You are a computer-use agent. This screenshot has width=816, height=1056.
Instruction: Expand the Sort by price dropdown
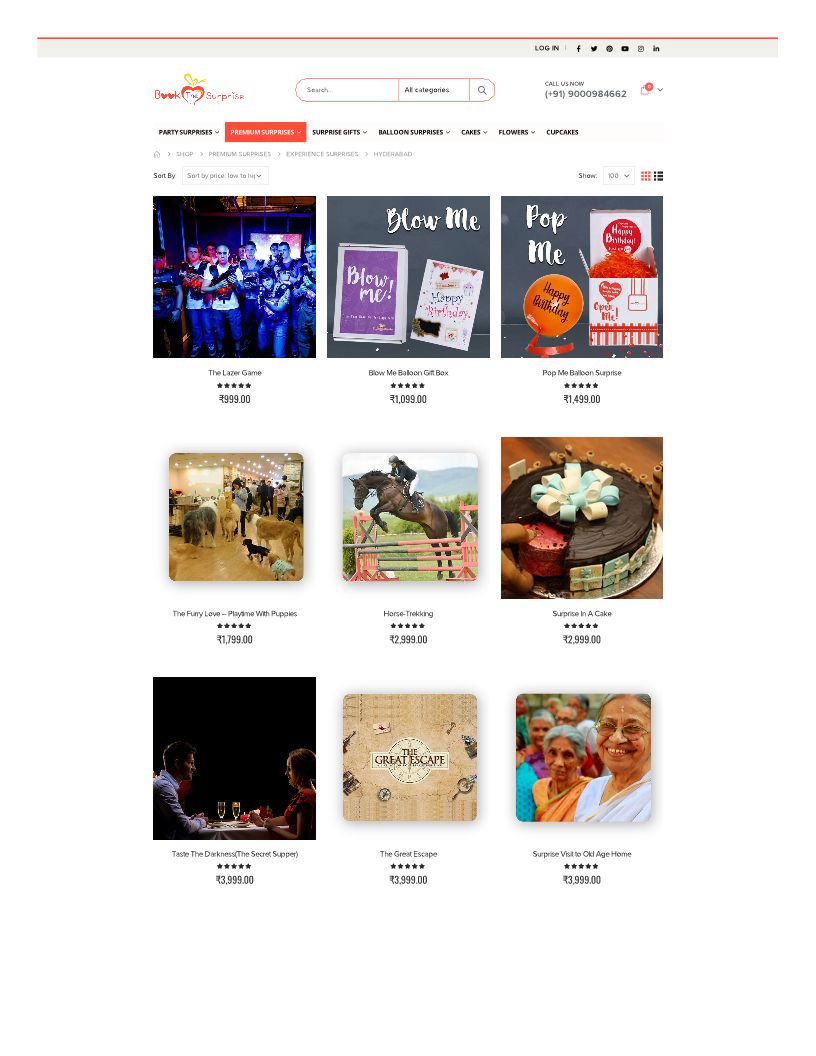coord(225,176)
